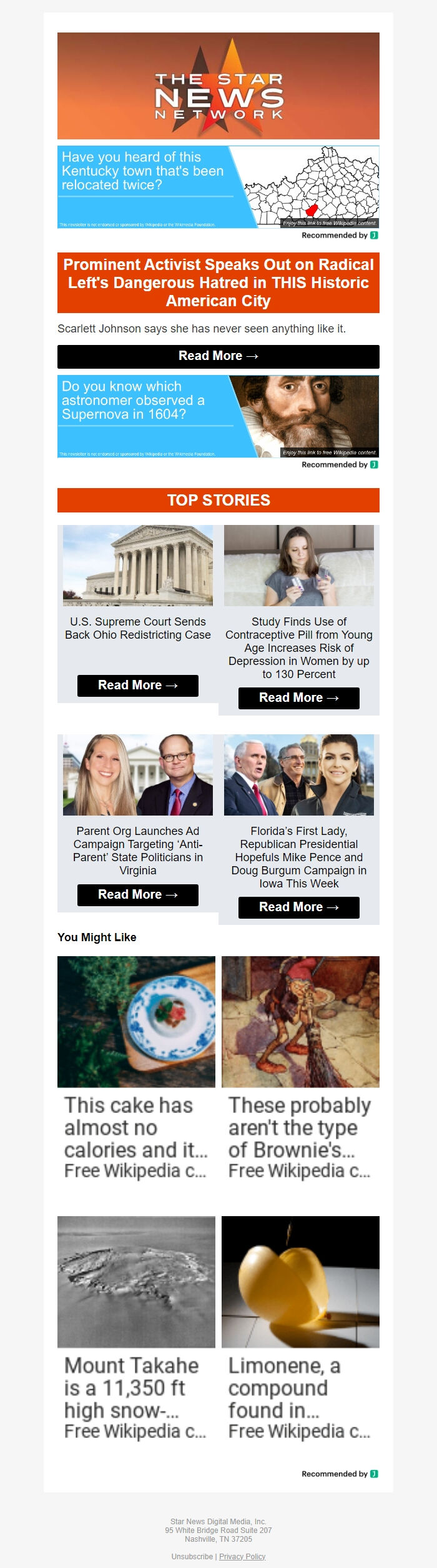Screen dimensions: 437x1568
Task: Open the Privacy Policy link
Action: coord(242,1556)
